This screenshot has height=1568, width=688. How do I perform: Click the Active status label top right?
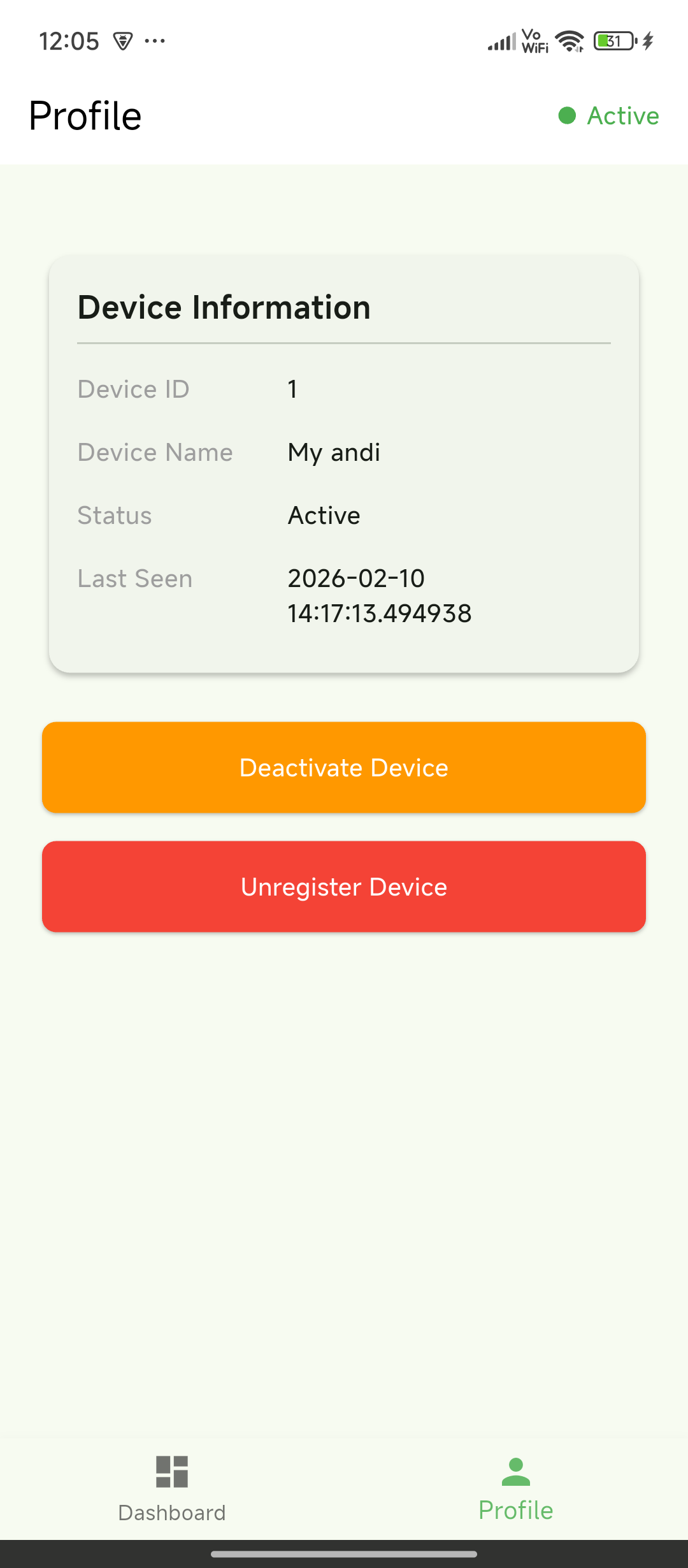623,115
